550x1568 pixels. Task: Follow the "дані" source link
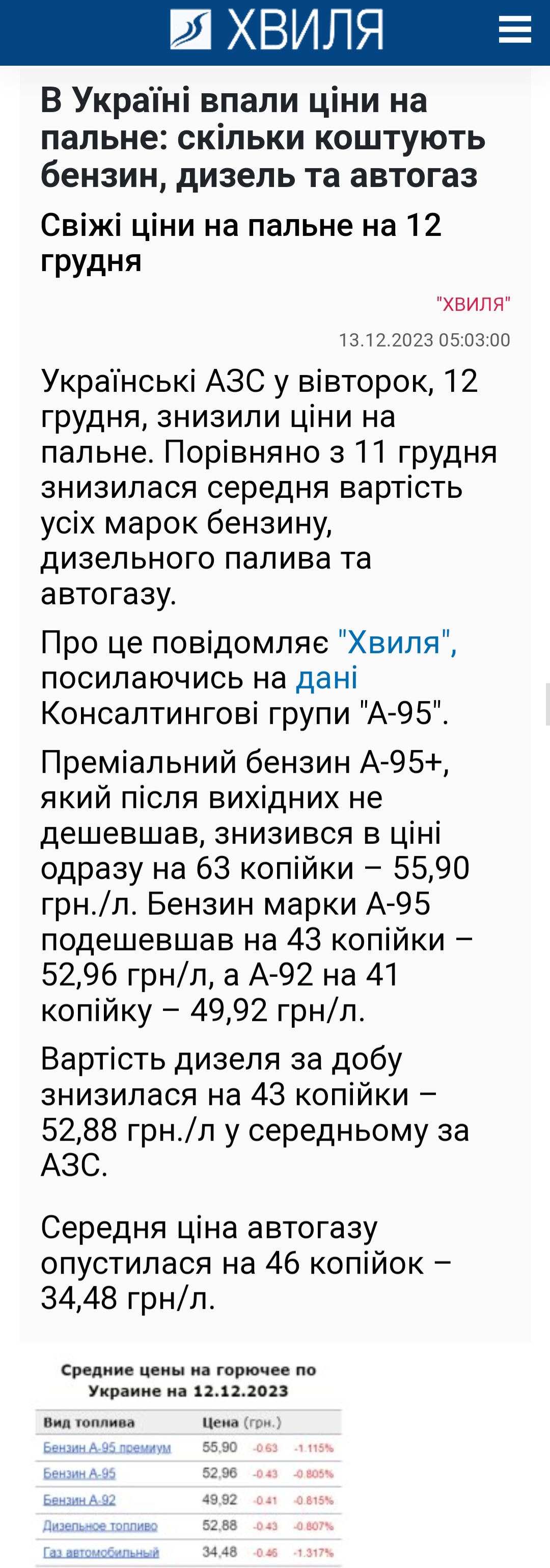click(x=327, y=678)
